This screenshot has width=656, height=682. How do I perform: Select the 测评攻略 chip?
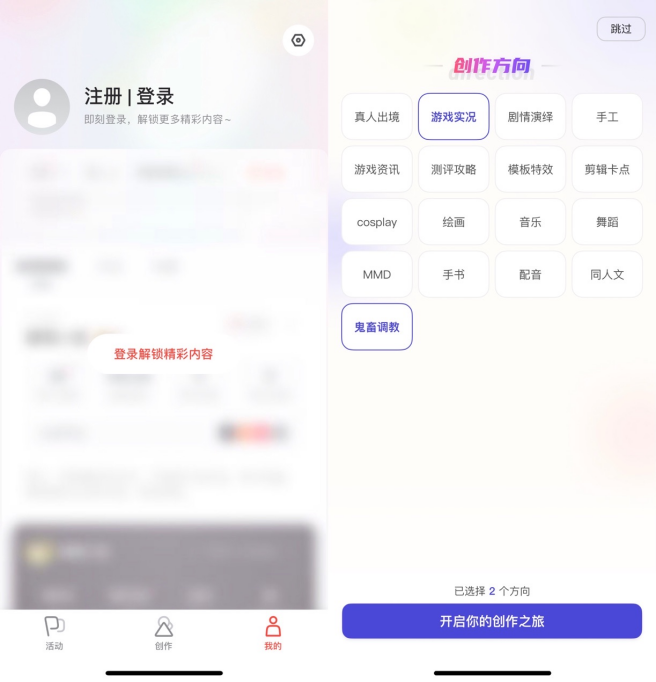point(453,169)
